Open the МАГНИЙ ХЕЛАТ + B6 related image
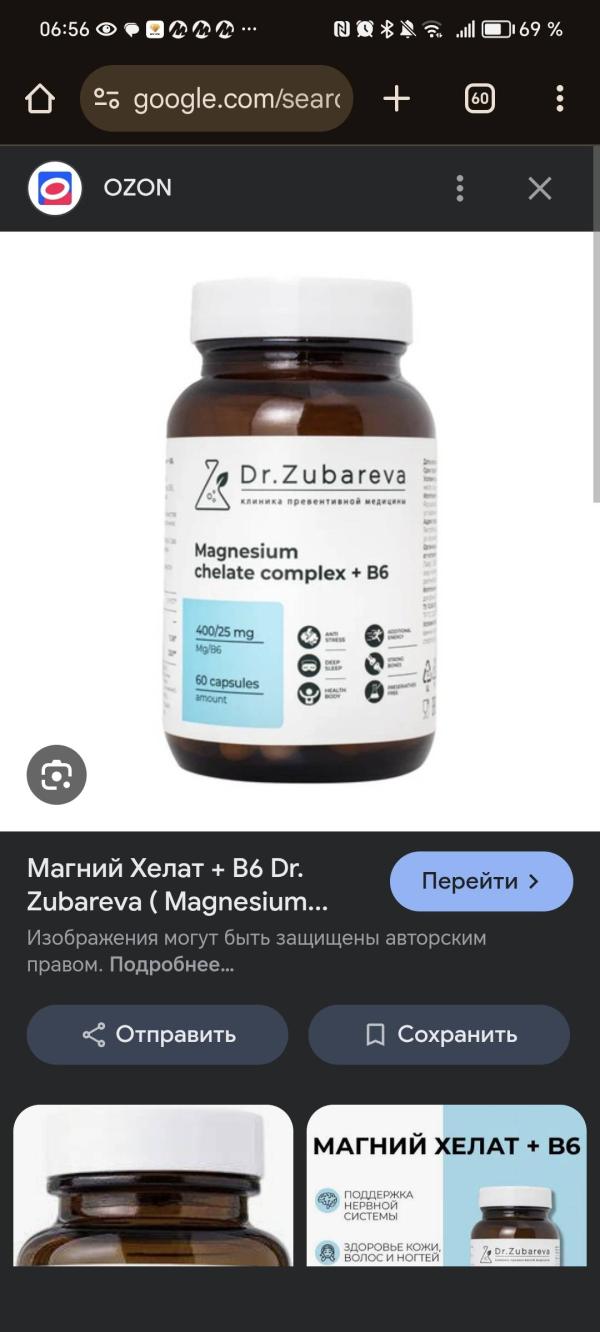This screenshot has height=1332, width=600. point(446,1185)
